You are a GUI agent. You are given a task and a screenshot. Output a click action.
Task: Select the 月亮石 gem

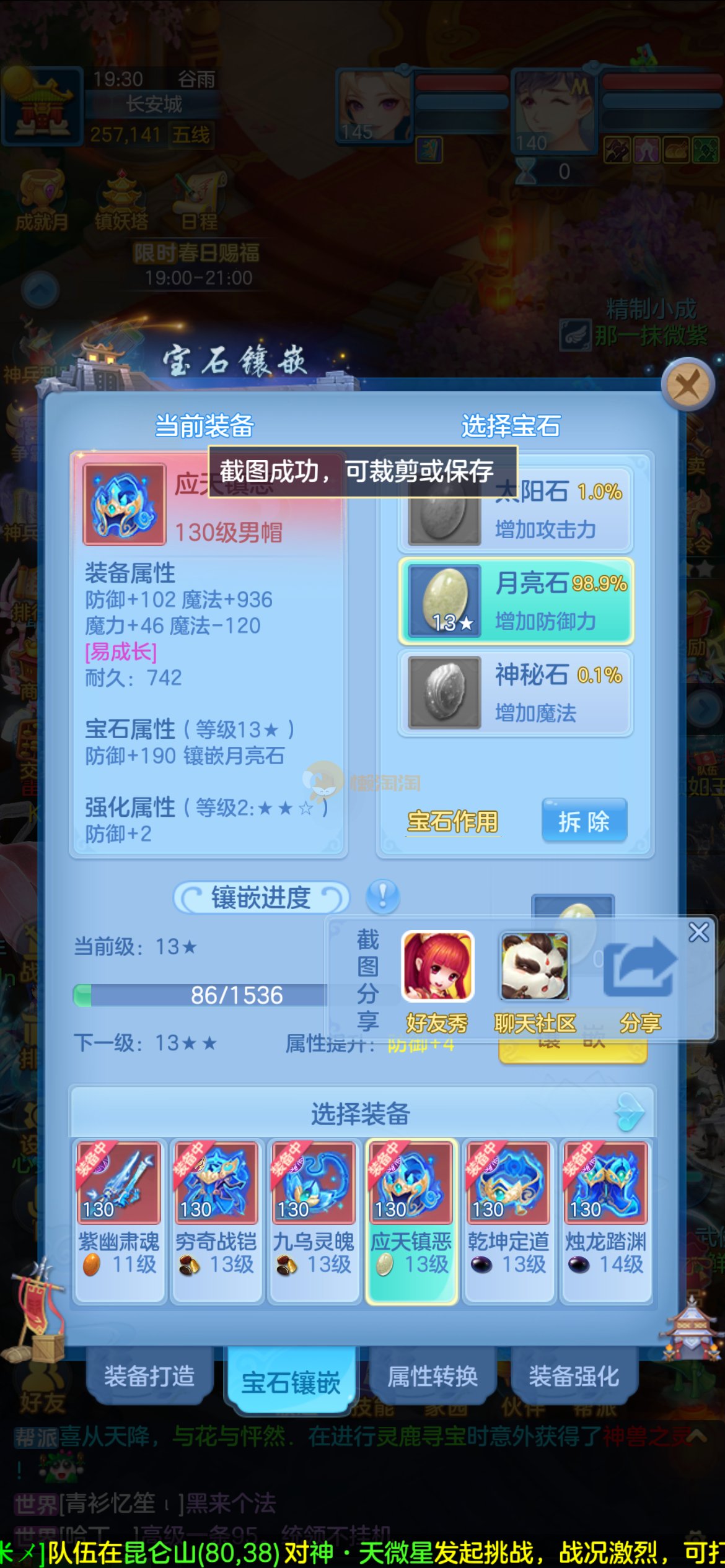tap(516, 602)
